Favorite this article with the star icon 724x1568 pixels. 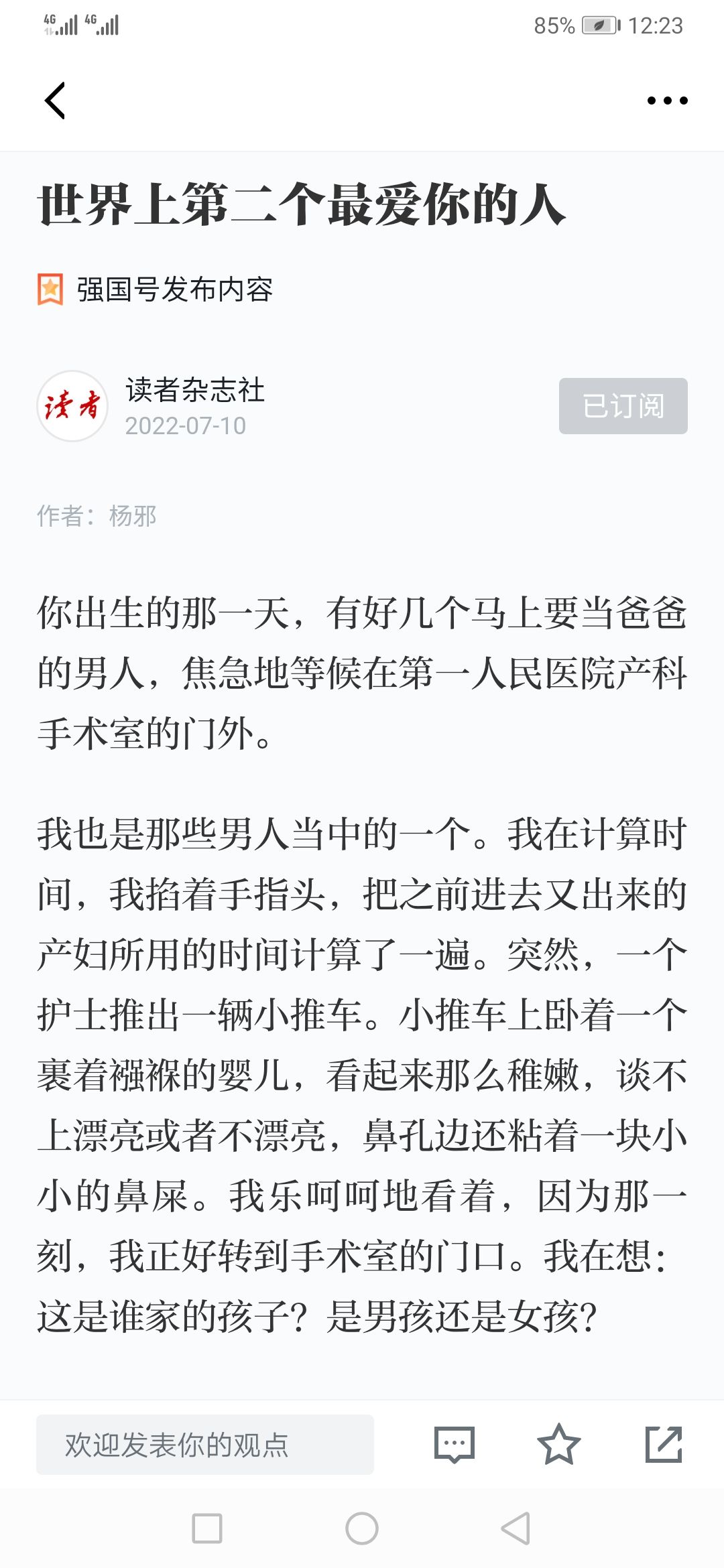point(558,1444)
